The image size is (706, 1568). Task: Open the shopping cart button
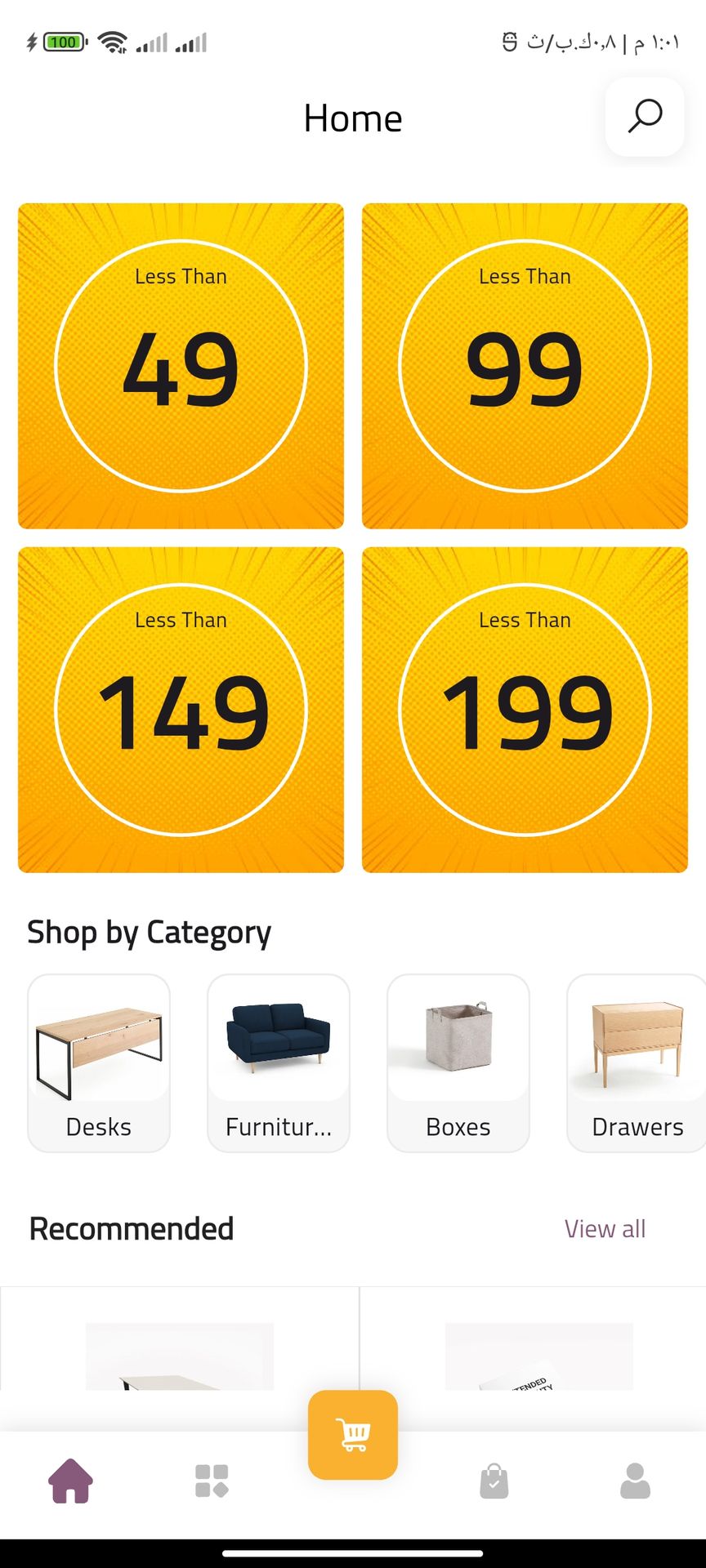353,1435
